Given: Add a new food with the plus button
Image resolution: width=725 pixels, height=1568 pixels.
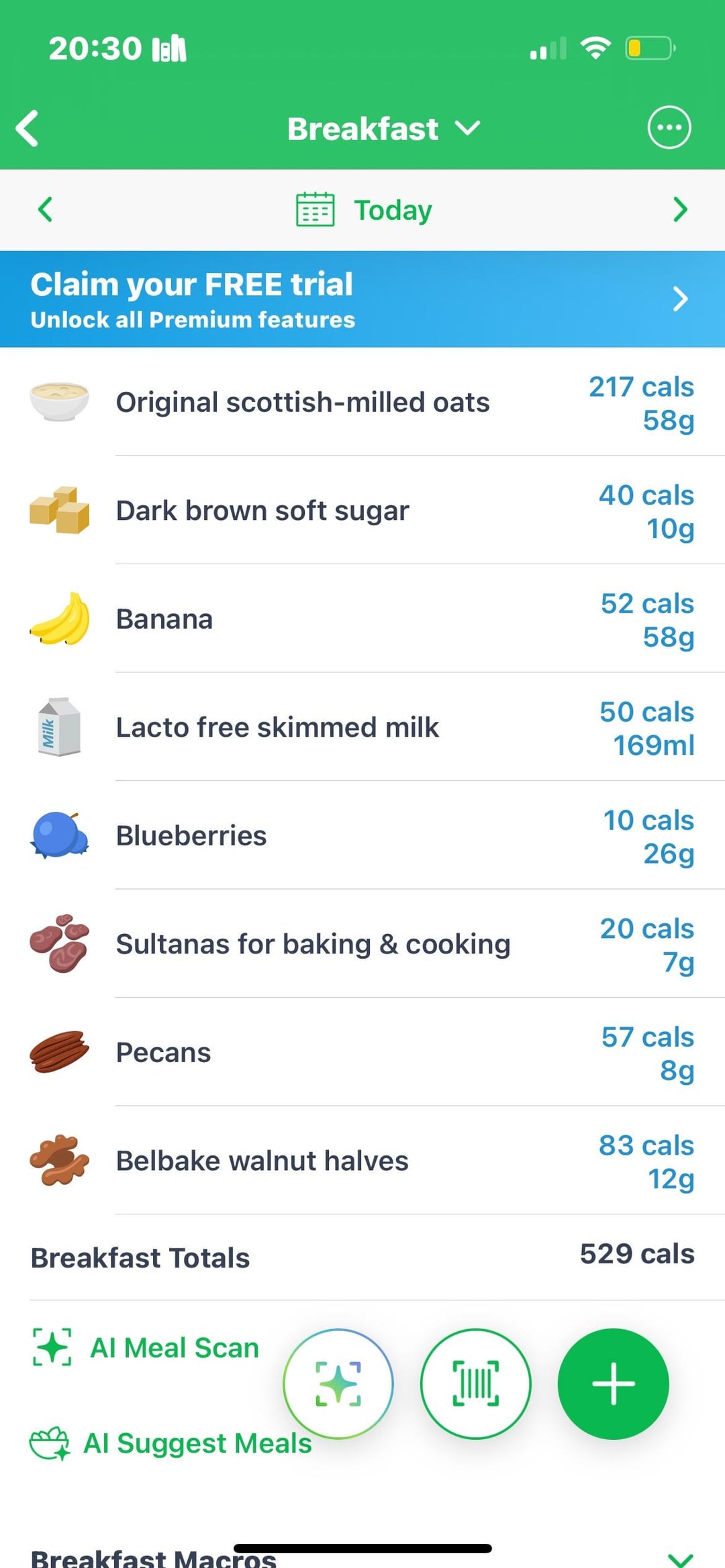Looking at the screenshot, I should (613, 1383).
